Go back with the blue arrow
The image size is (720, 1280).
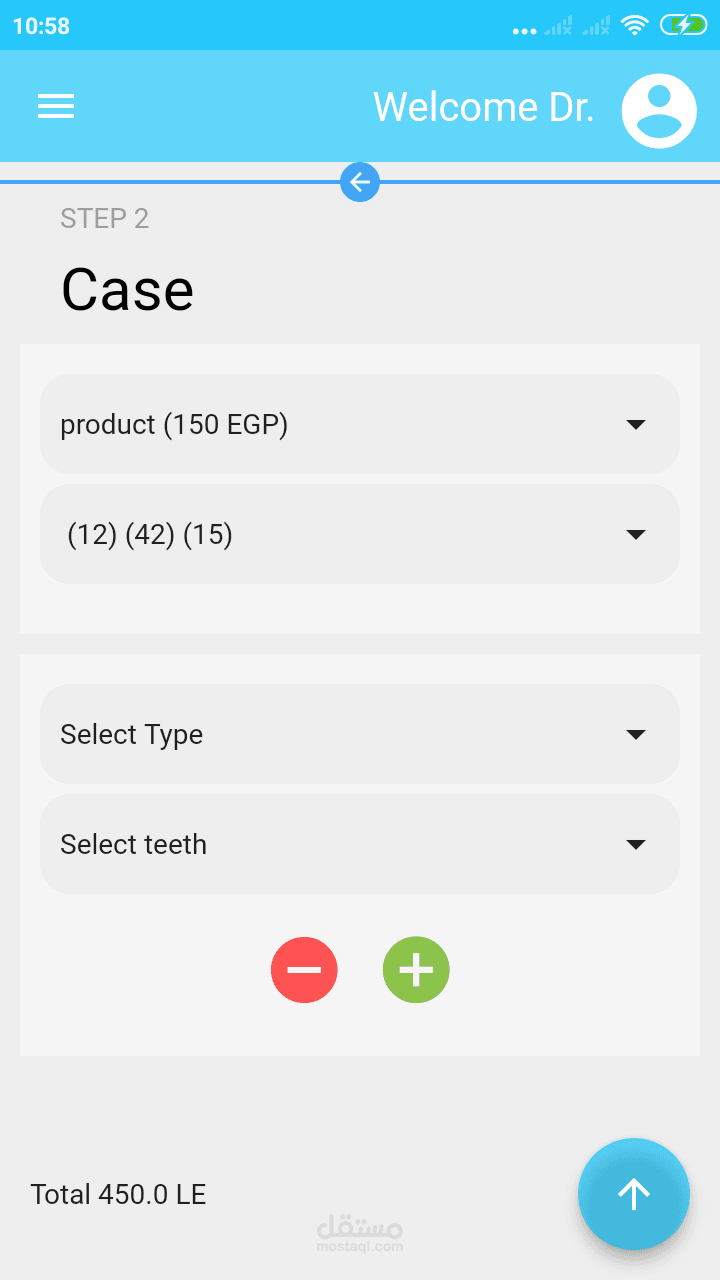[360, 182]
